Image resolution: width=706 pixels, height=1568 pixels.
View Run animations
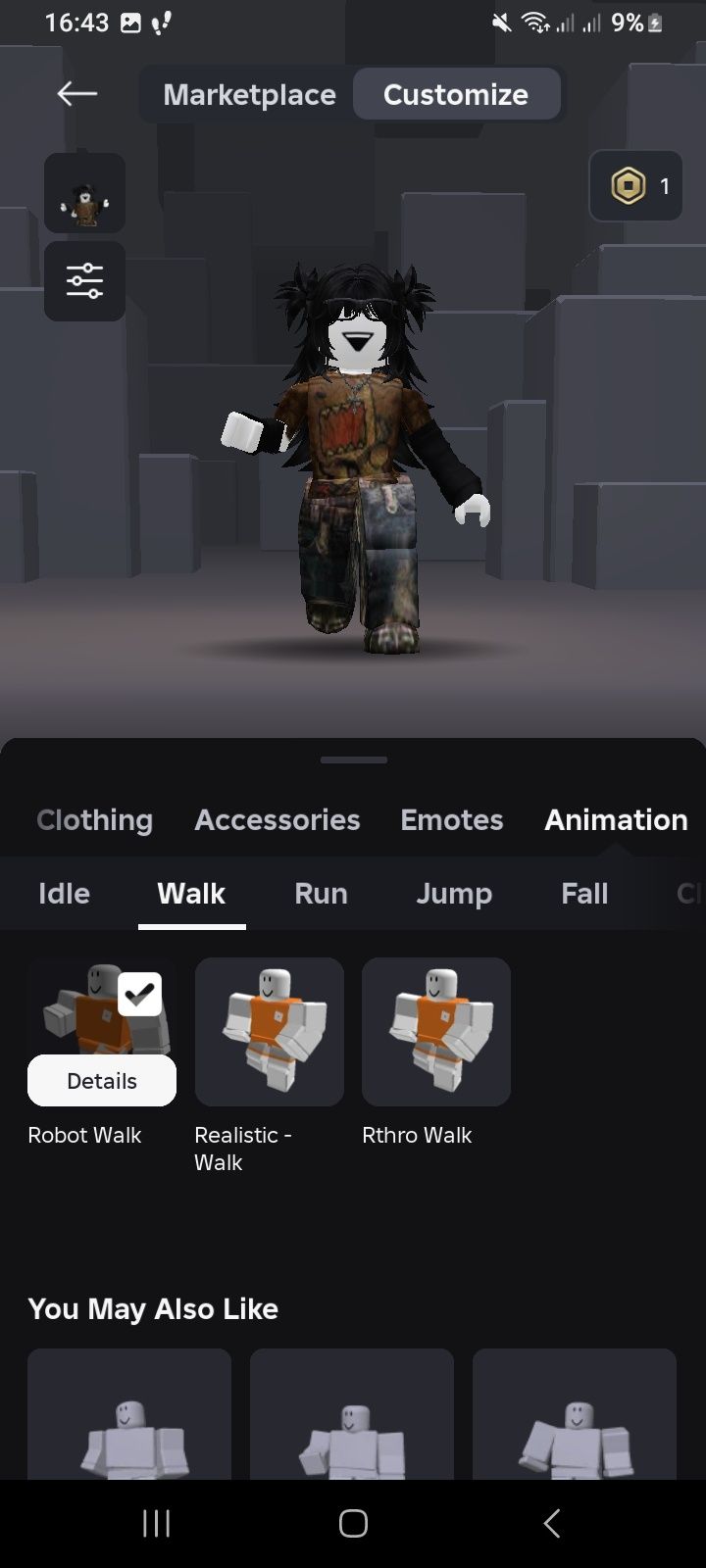point(321,894)
